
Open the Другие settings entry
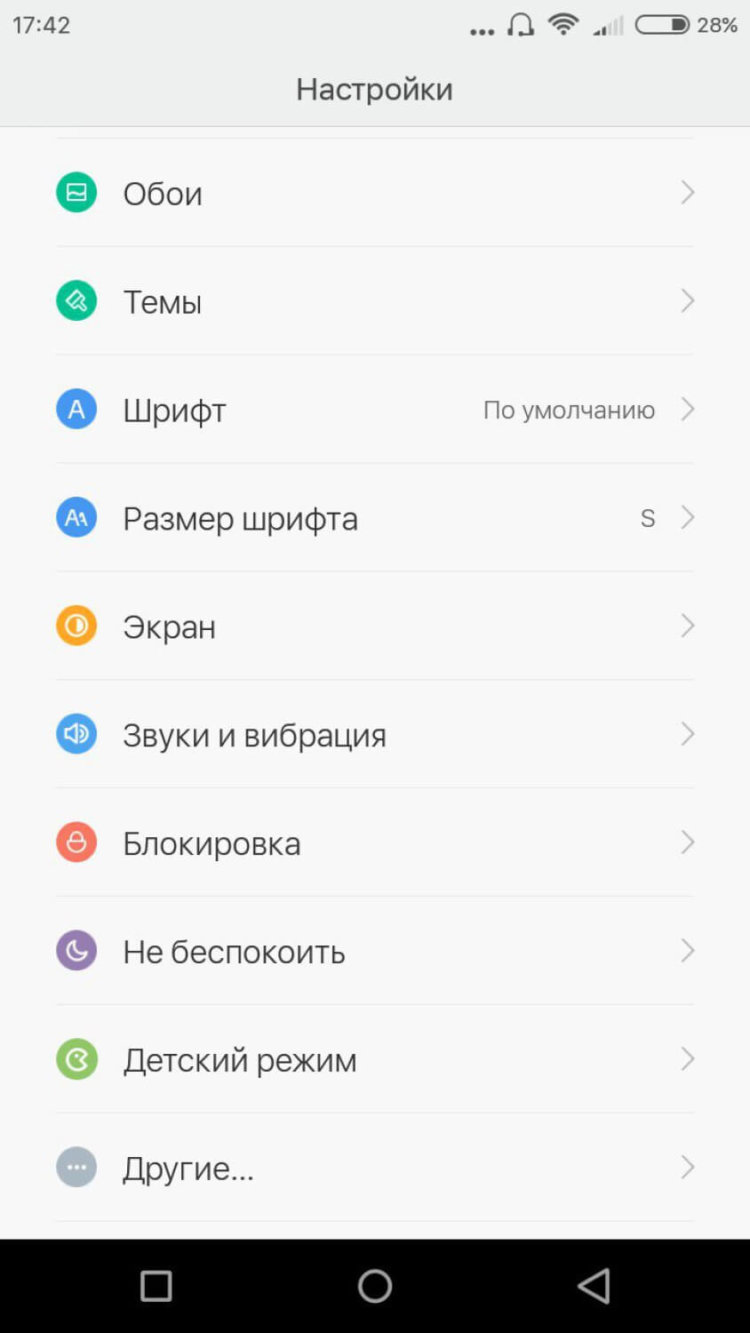tap(688, 1167)
